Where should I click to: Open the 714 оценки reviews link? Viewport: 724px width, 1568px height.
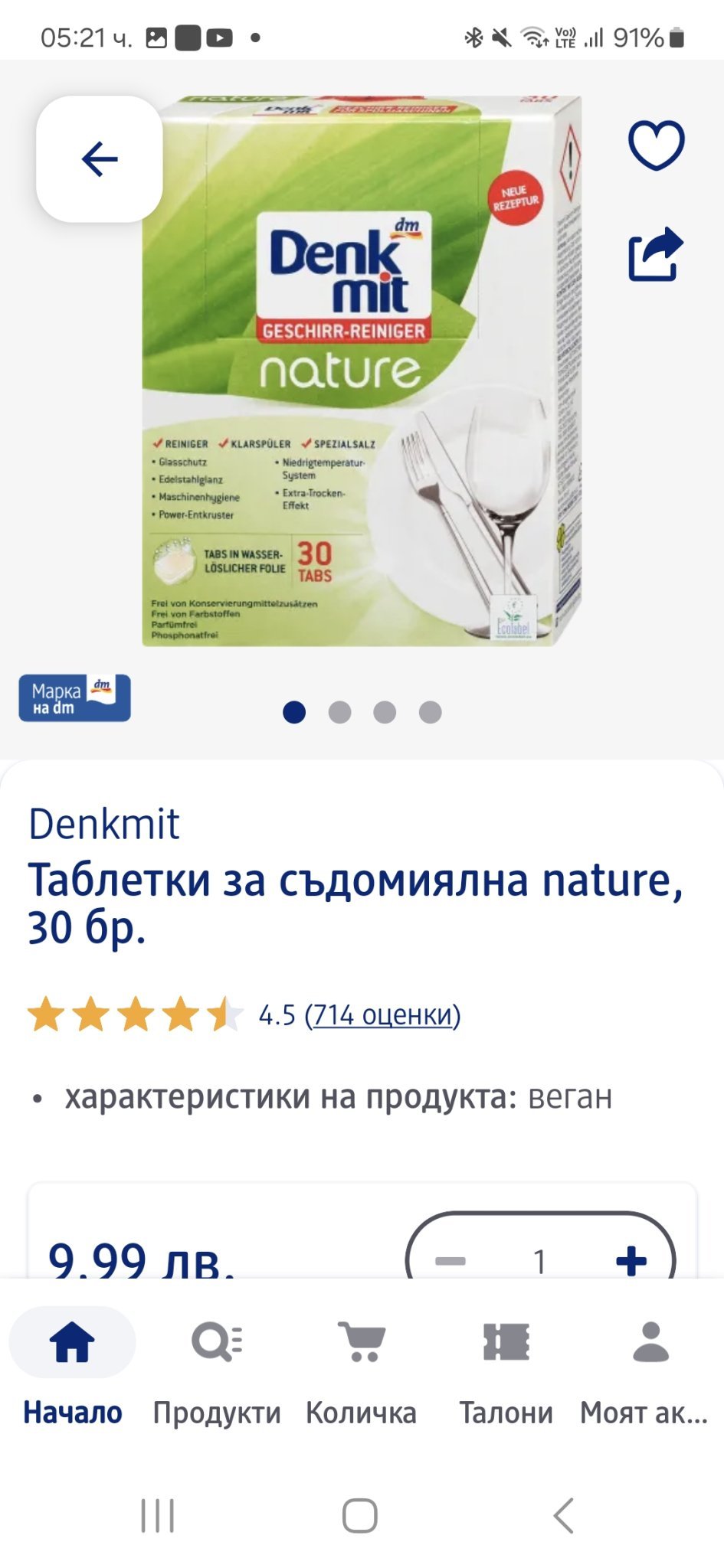pos(382,1015)
